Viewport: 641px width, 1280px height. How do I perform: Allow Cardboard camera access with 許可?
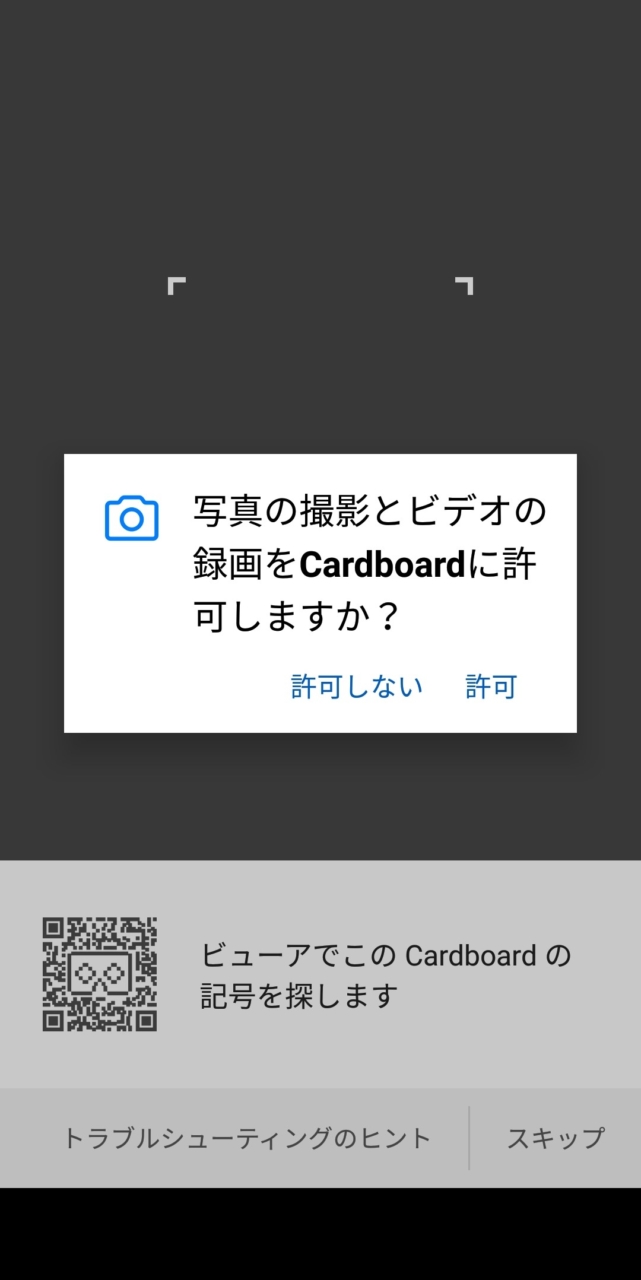click(x=491, y=687)
